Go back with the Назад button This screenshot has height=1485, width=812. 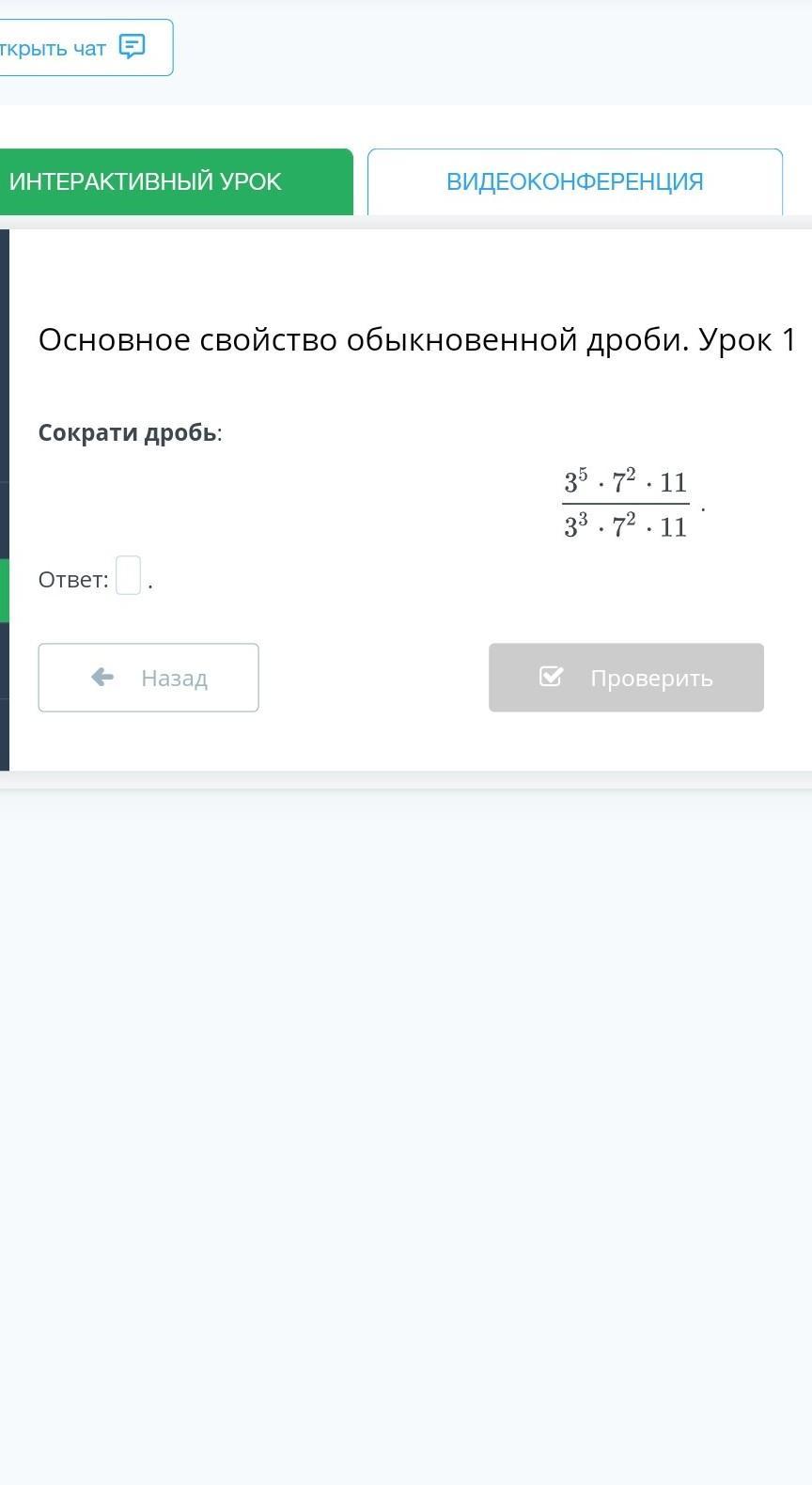pyautogui.click(x=148, y=678)
